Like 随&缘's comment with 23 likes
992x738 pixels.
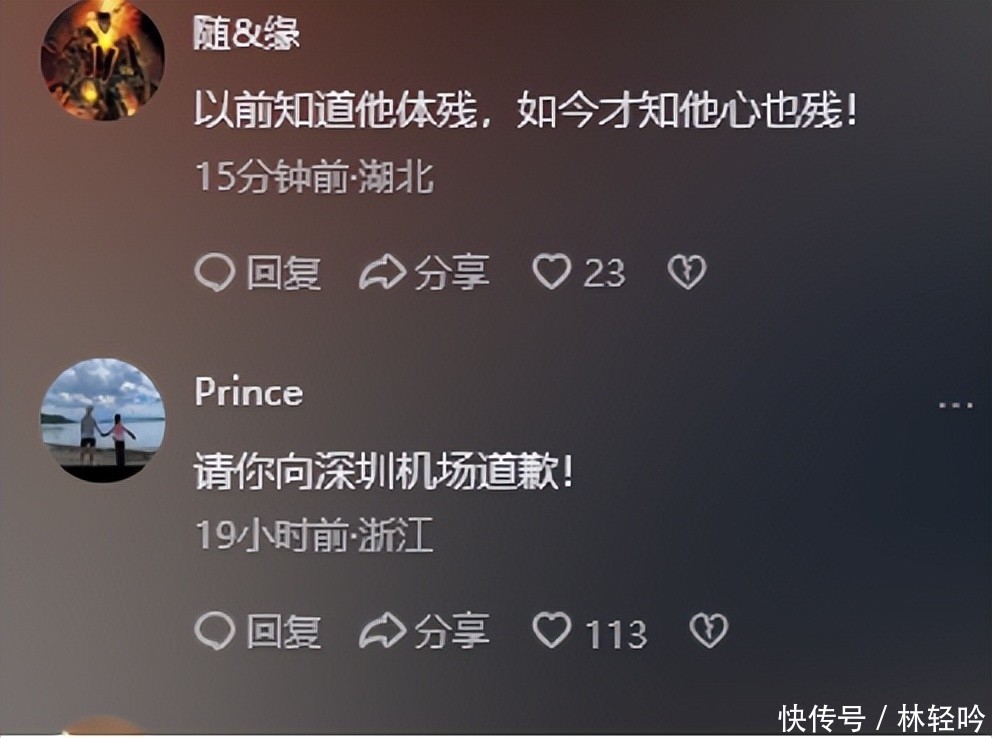pos(552,272)
